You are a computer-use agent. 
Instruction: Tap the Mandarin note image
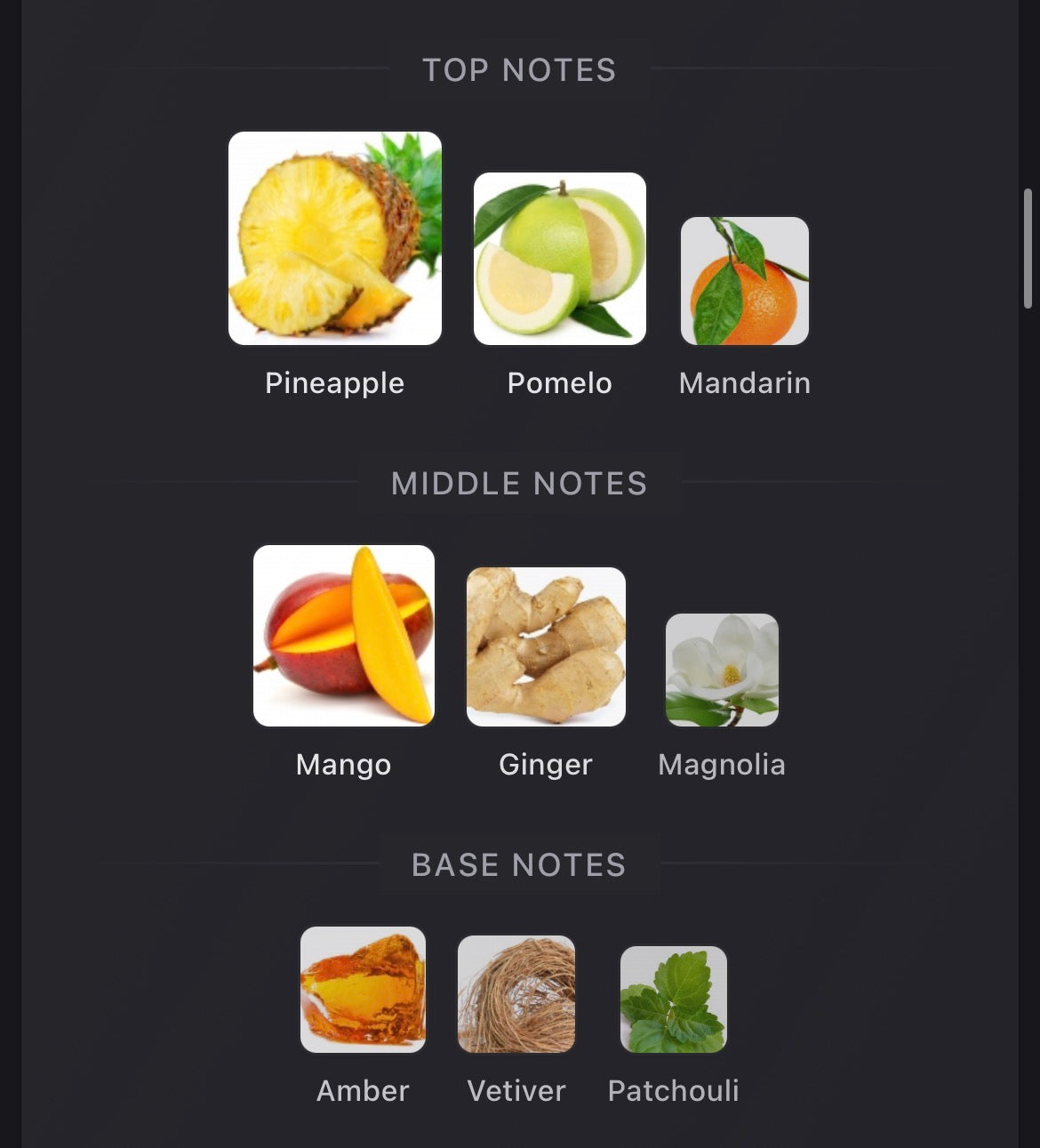pyautogui.click(x=745, y=281)
